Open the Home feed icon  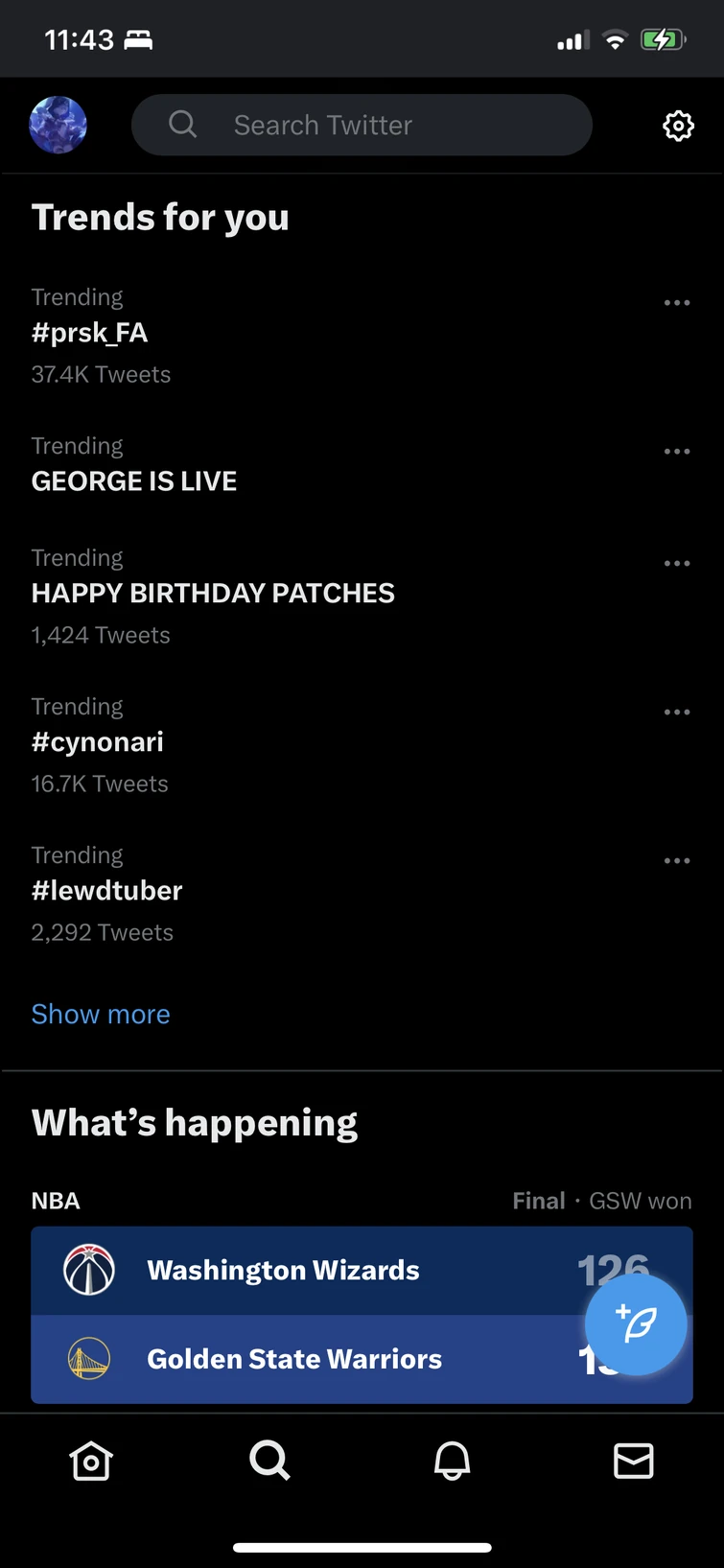point(90,1461)
